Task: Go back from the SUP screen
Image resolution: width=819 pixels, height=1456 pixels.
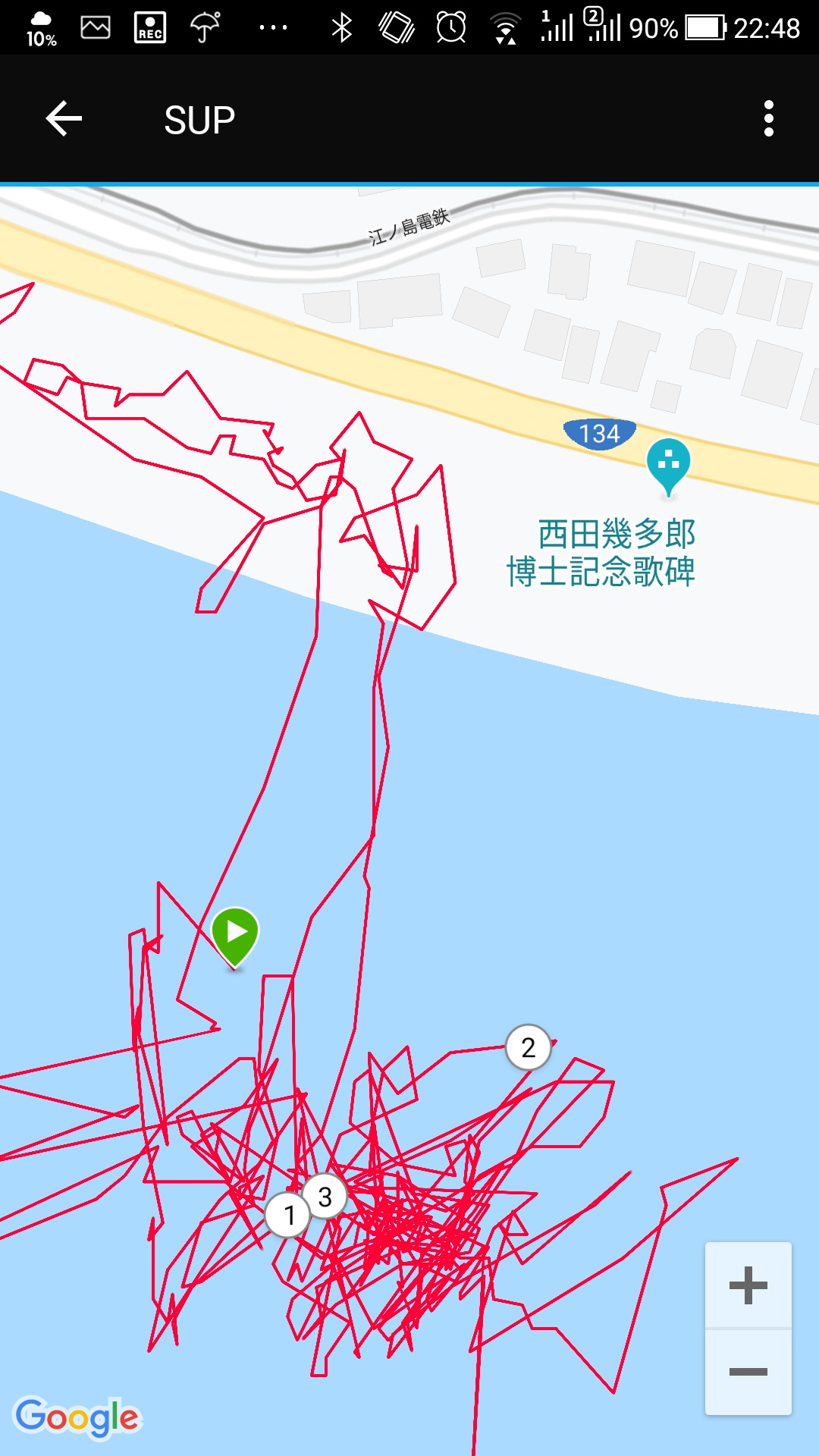Action: coord(64,119)
